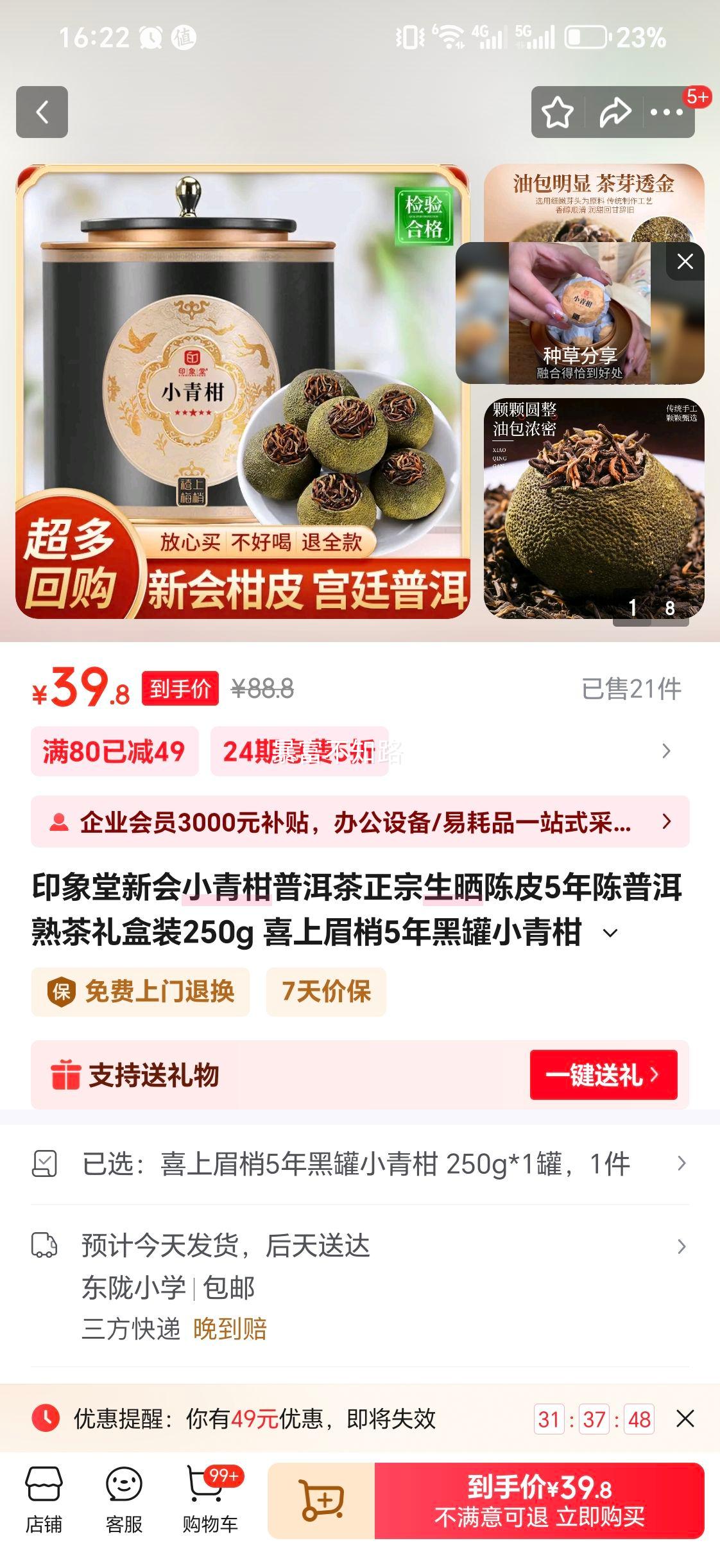
Task: View 免费上门退换 service details
Action: [x=141, y=992]
